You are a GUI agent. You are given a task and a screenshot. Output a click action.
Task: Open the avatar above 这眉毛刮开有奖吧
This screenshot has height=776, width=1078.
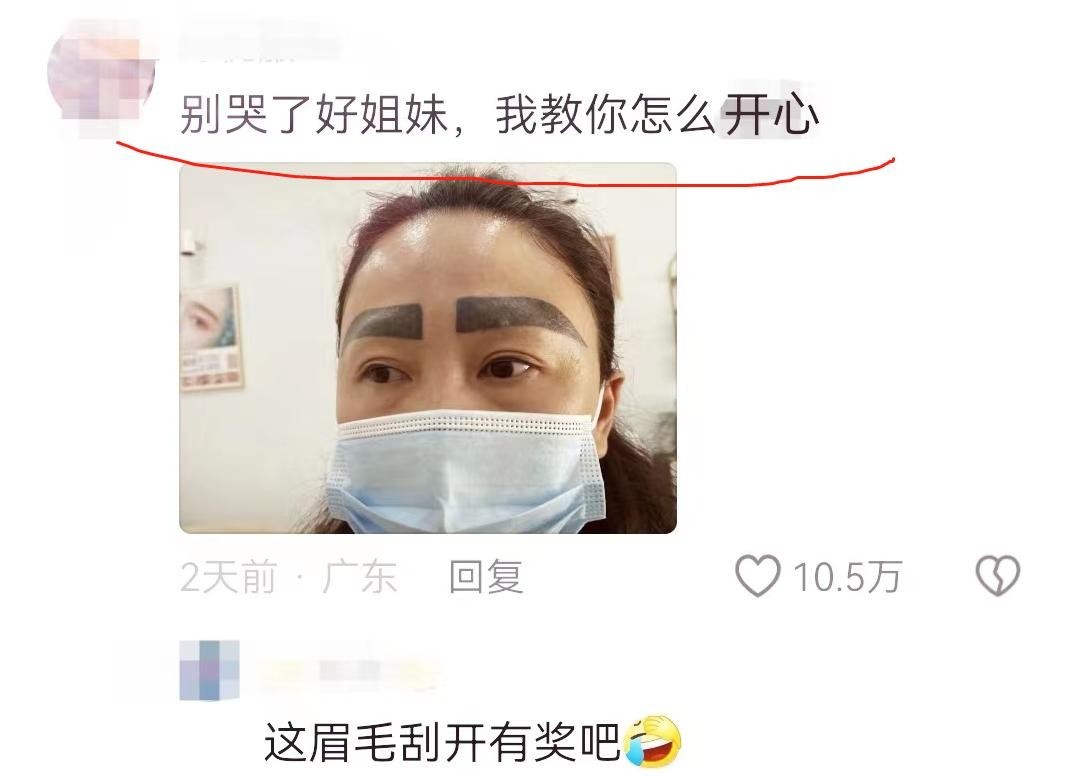[x=210, y=670]
